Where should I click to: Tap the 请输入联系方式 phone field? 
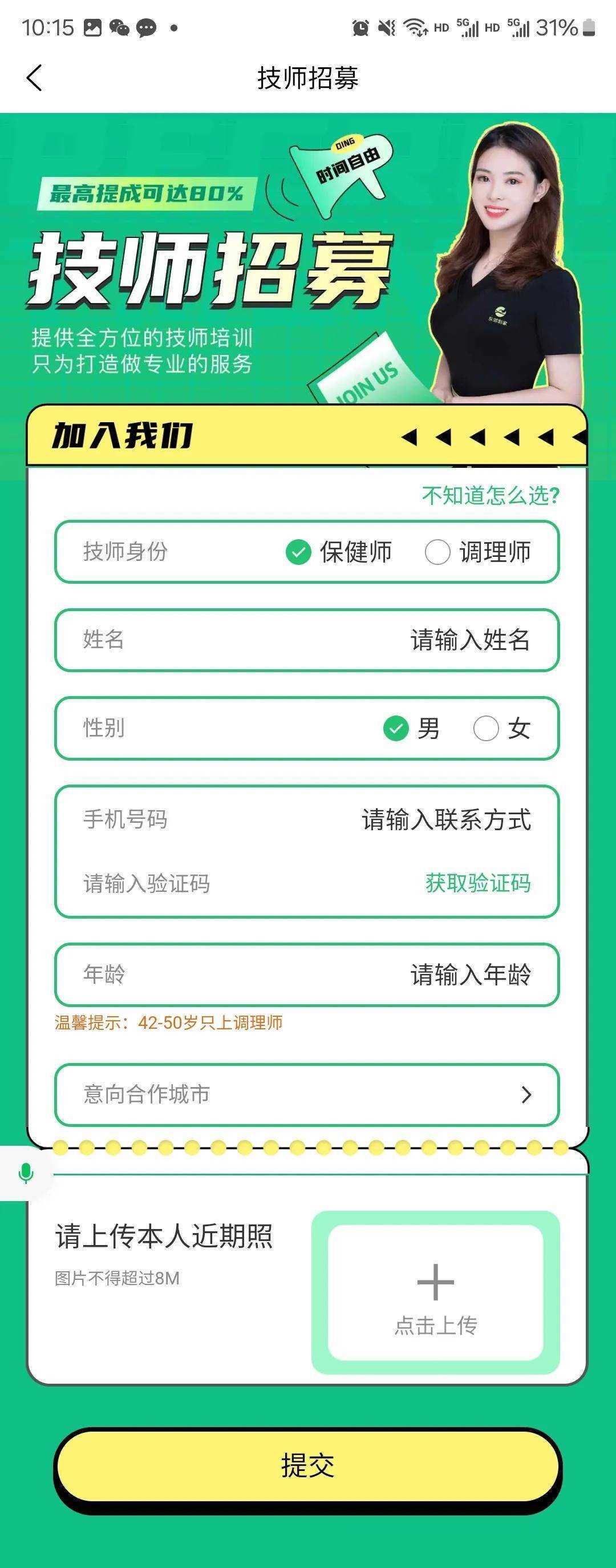445,820
